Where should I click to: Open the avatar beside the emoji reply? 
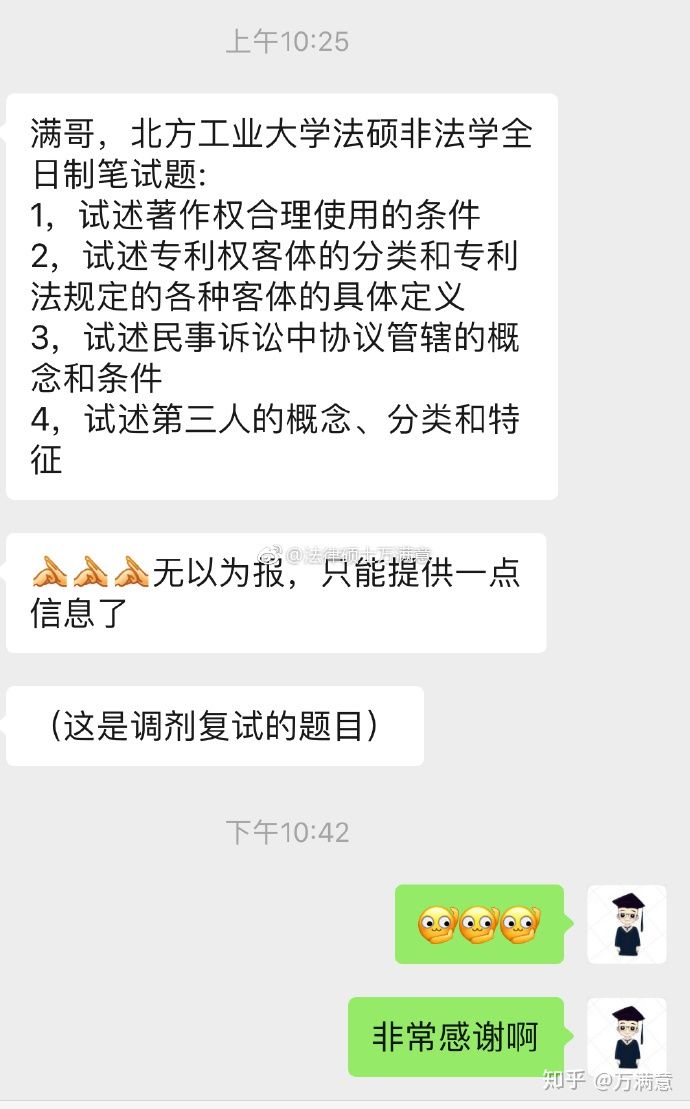pos(627,924)
